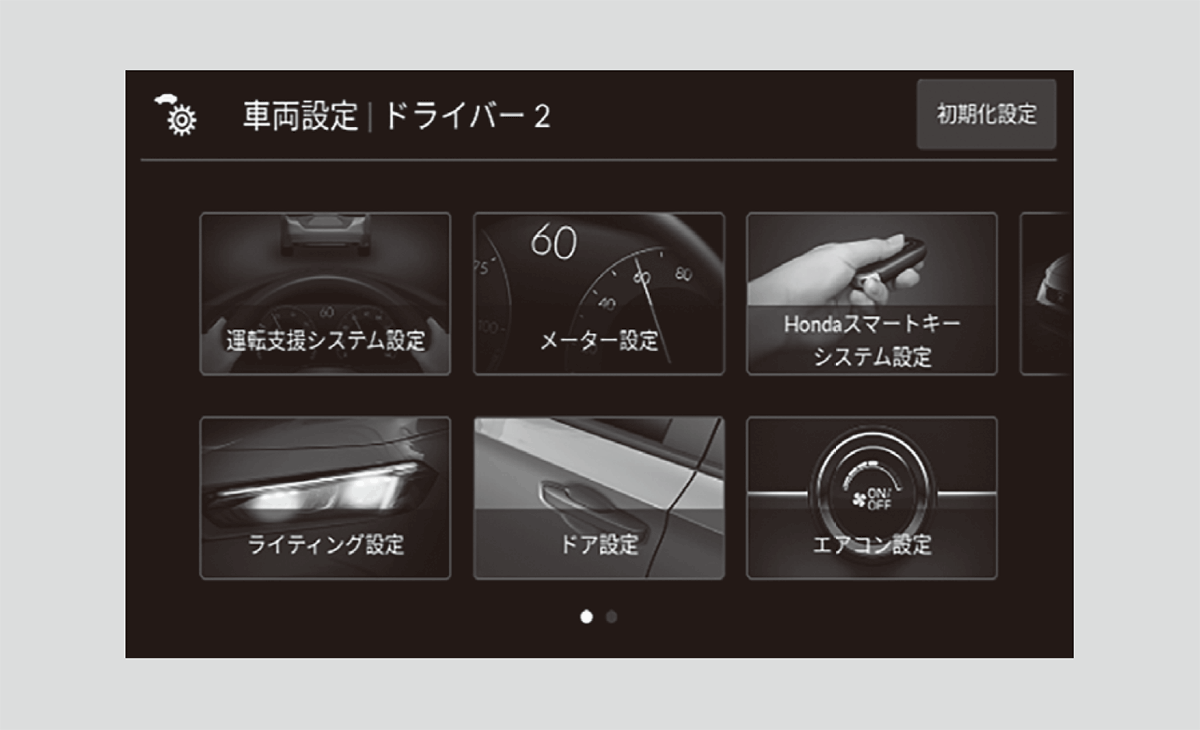Open Hondaスマートキーシステム設定 tile
Image resolution: width=1200 pixels, height=730 pixels.
pos(871,294)
